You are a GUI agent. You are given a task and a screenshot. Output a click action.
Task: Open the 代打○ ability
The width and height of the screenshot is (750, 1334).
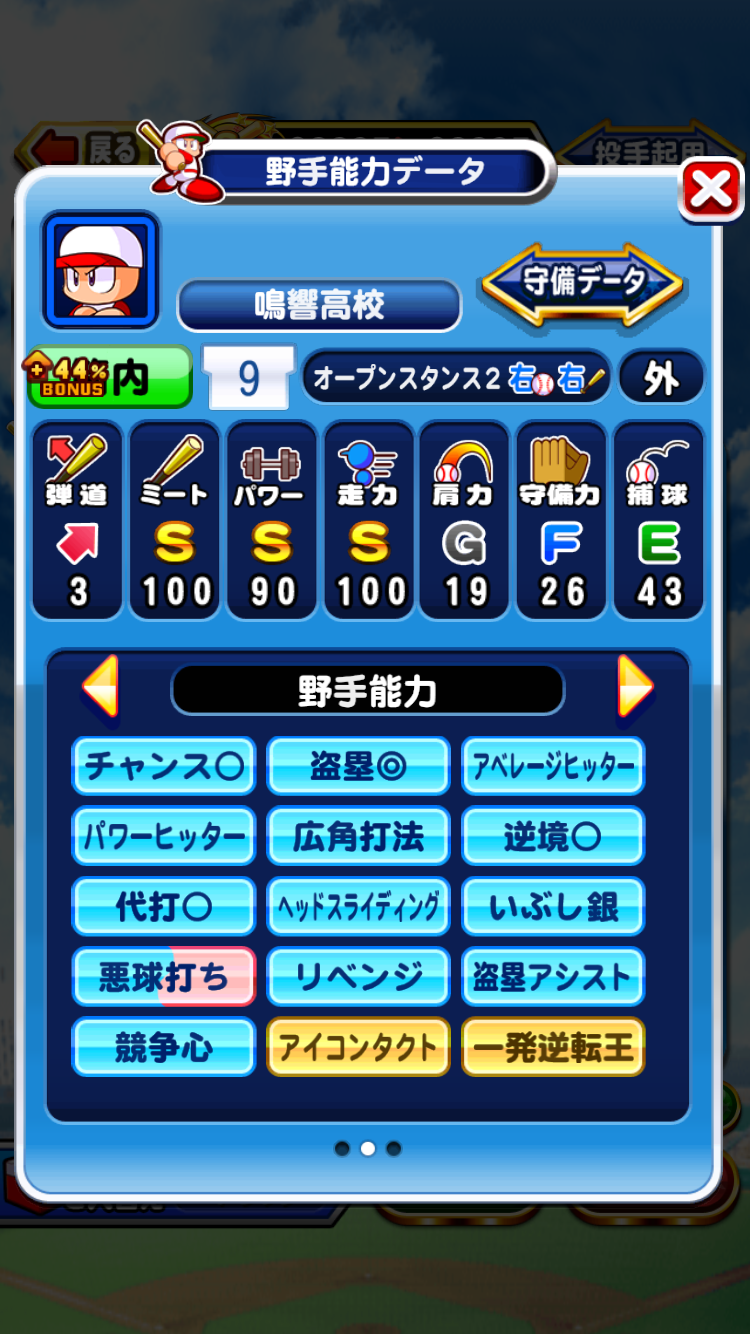coord(164,907)
